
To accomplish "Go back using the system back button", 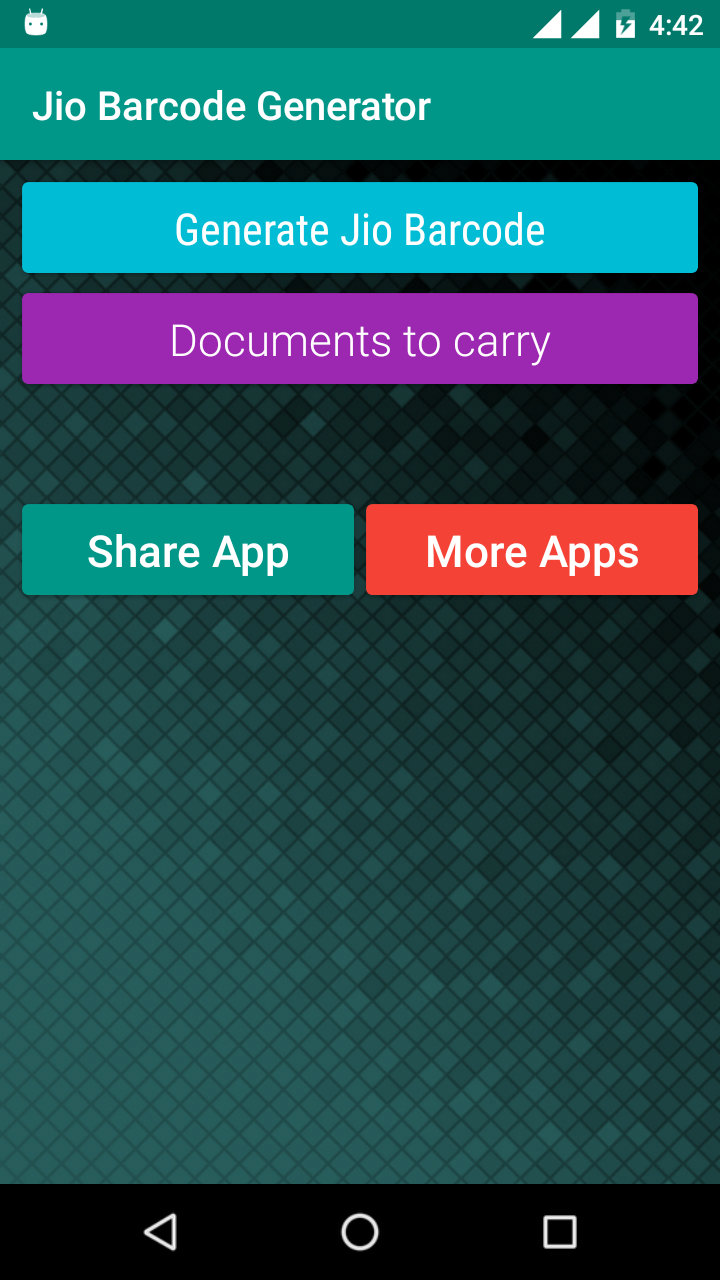I will 160,1232.
